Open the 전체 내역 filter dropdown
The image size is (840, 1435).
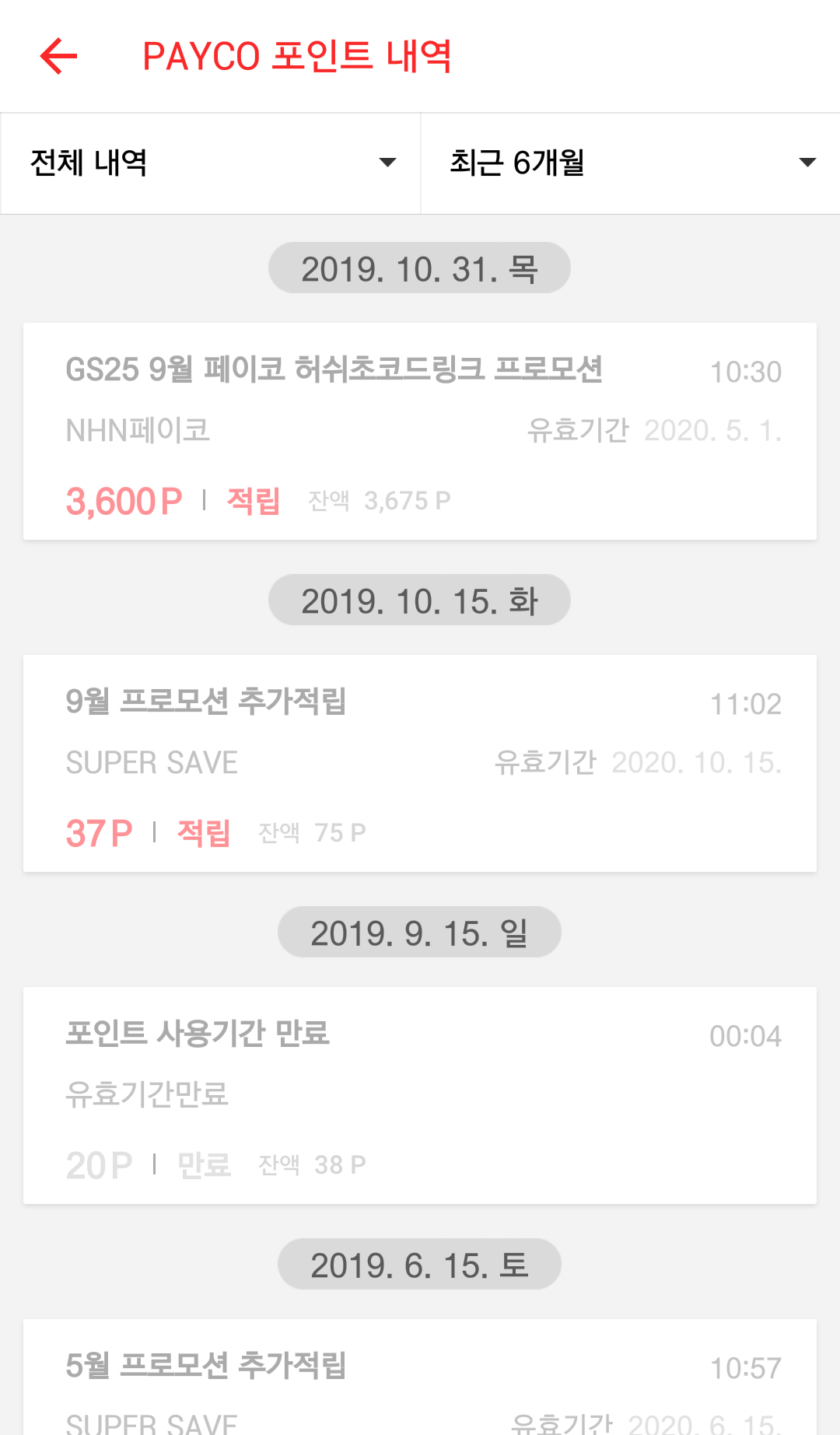point(211,163)
